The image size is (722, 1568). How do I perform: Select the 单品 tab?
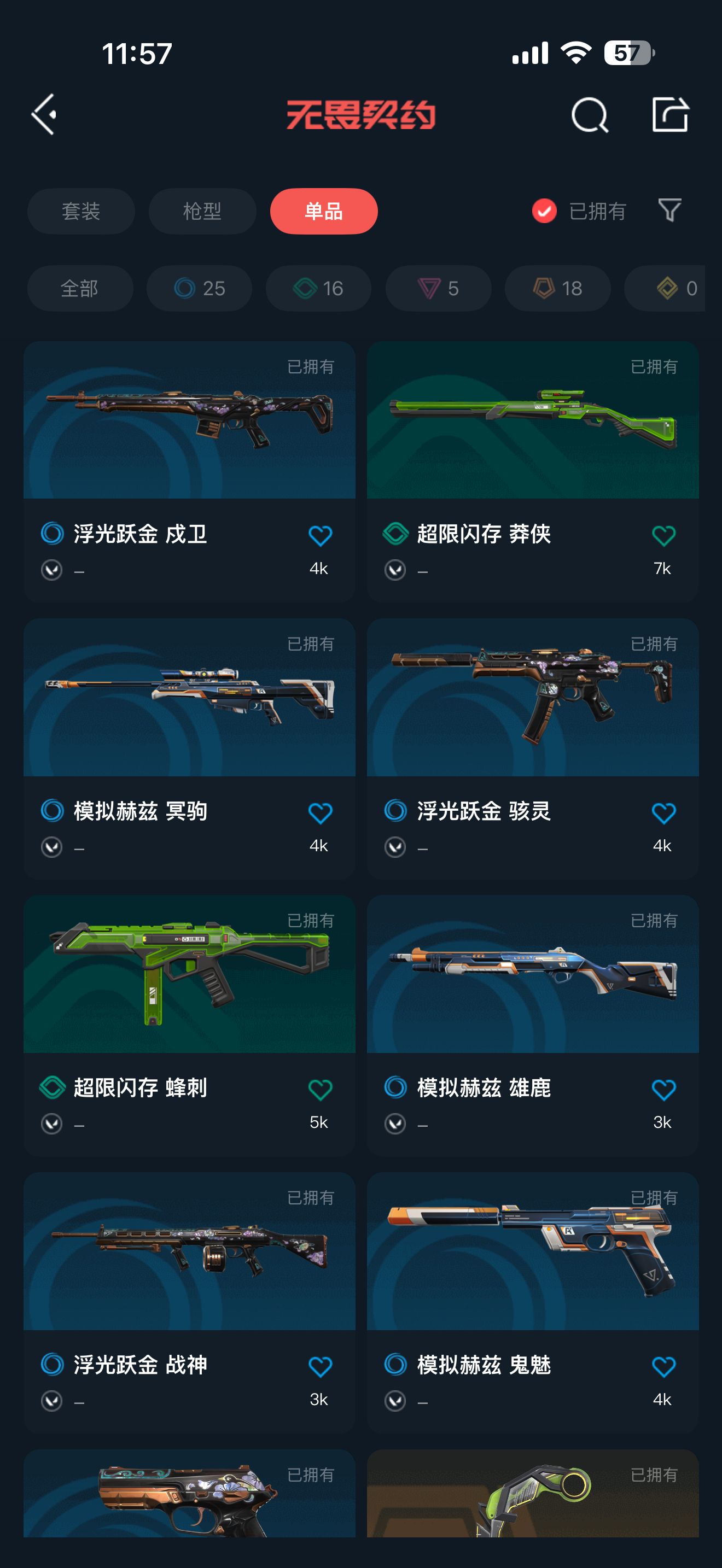pos(324,211)
